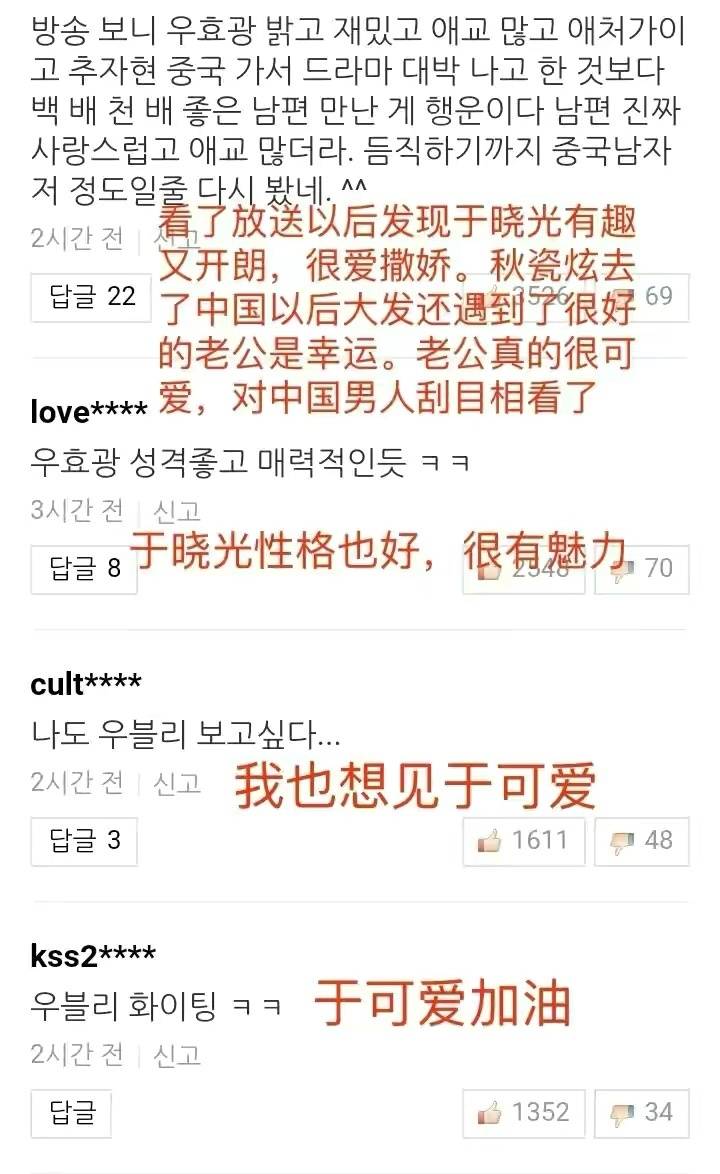View the 8 replies to love****'s comment

coord(84,569)
